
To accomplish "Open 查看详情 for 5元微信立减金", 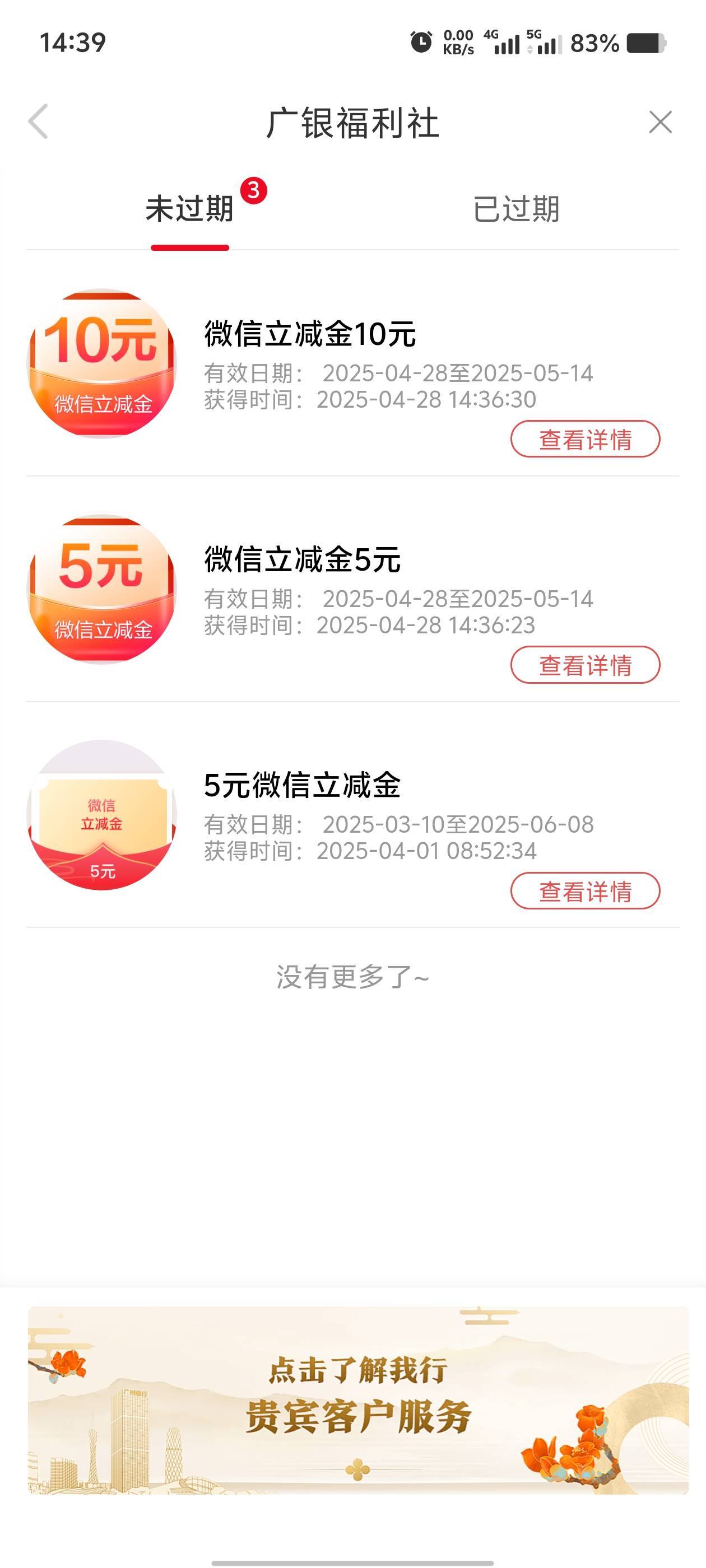I will click(585, 891).
